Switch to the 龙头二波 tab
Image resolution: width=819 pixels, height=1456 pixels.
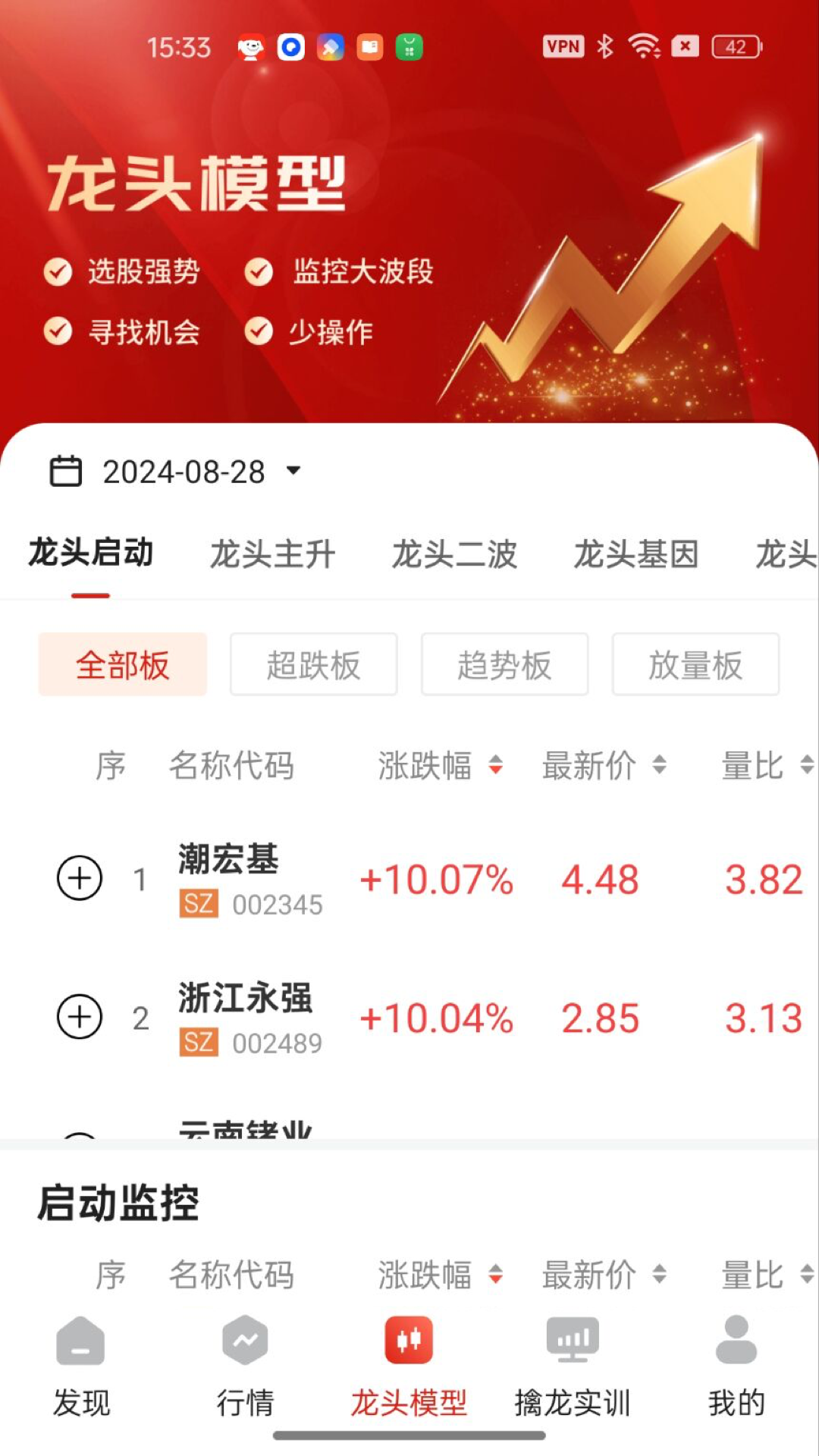click(455, 554)
